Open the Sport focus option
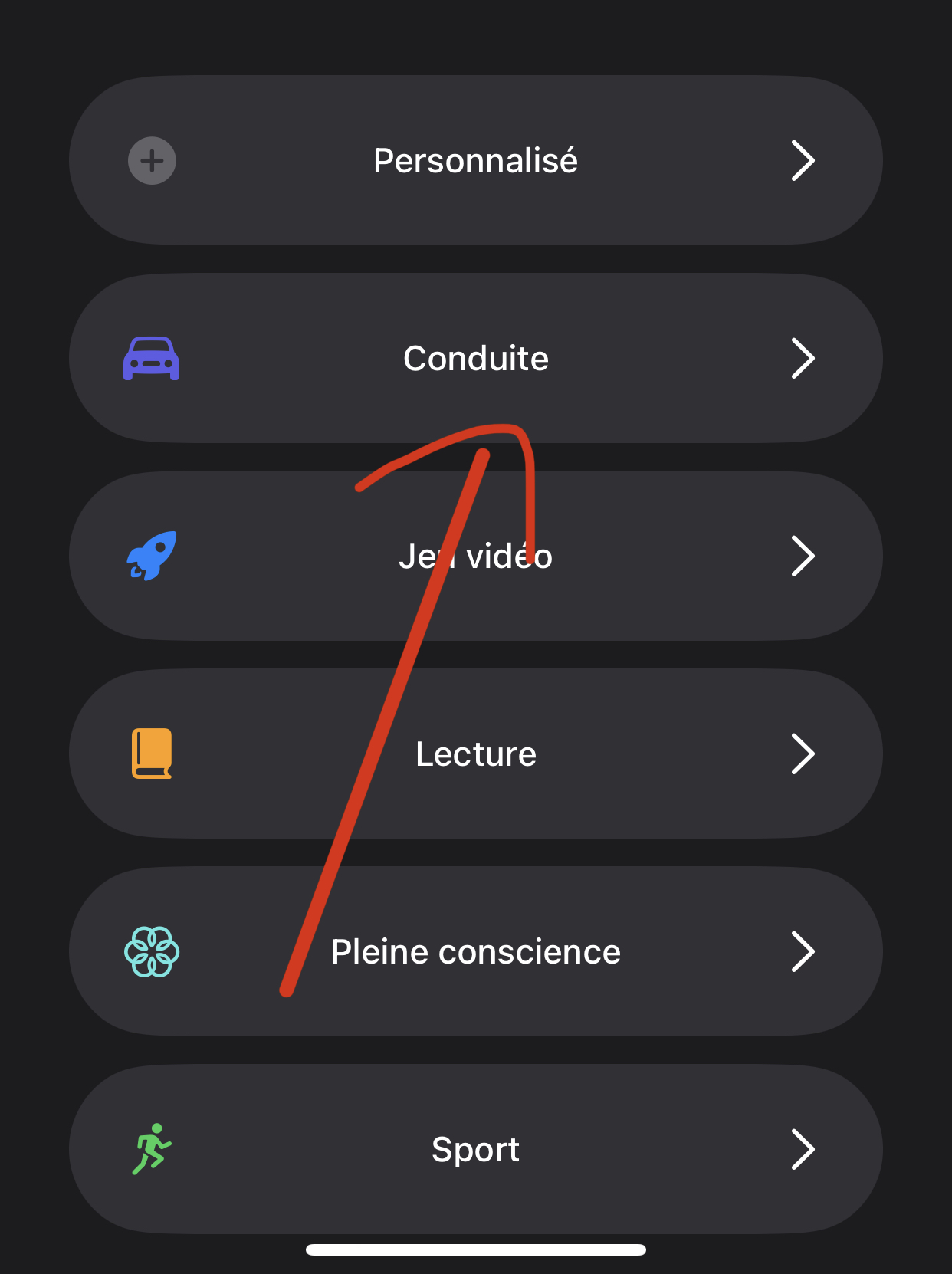Screen dimensions: 952x1274 475,1150
